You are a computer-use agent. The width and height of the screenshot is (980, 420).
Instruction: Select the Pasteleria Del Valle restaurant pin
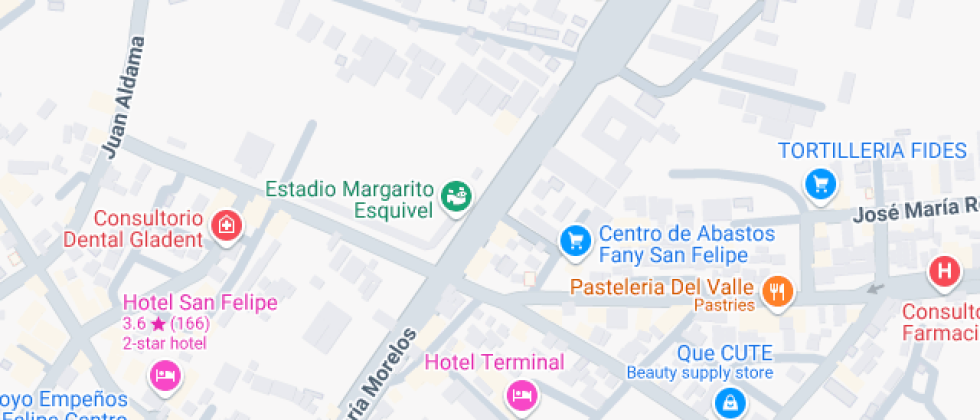(x=777, y=292)
